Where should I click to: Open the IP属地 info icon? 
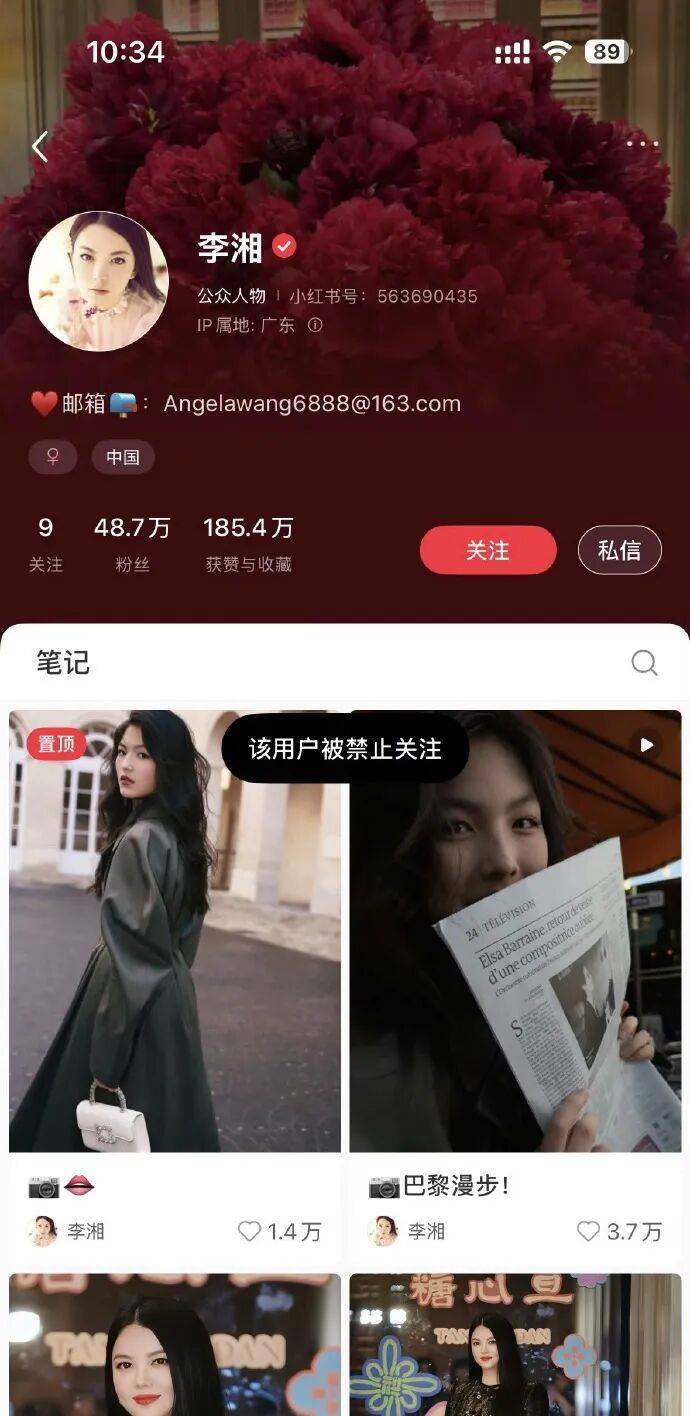315,325
